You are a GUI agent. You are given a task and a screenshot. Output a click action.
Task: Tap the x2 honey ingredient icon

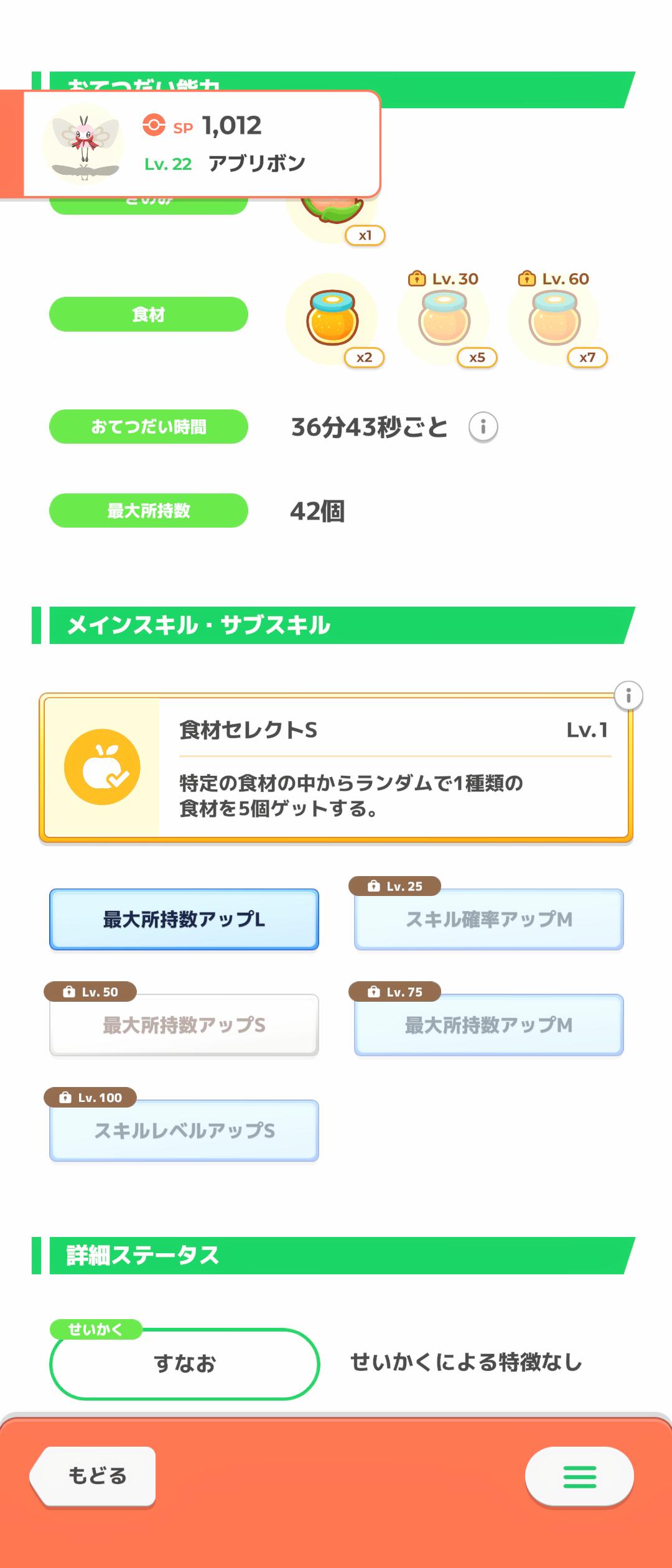[x=332, y=319]
